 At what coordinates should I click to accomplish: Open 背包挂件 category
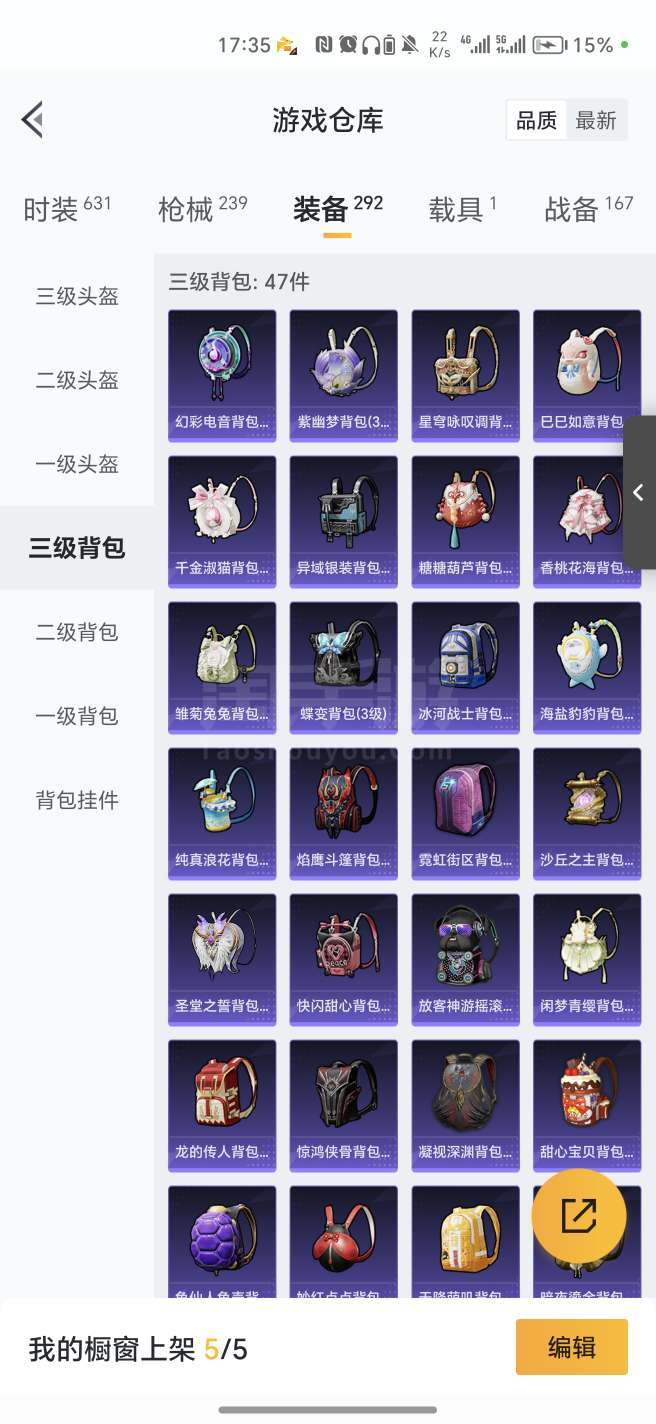pos(77,800)
